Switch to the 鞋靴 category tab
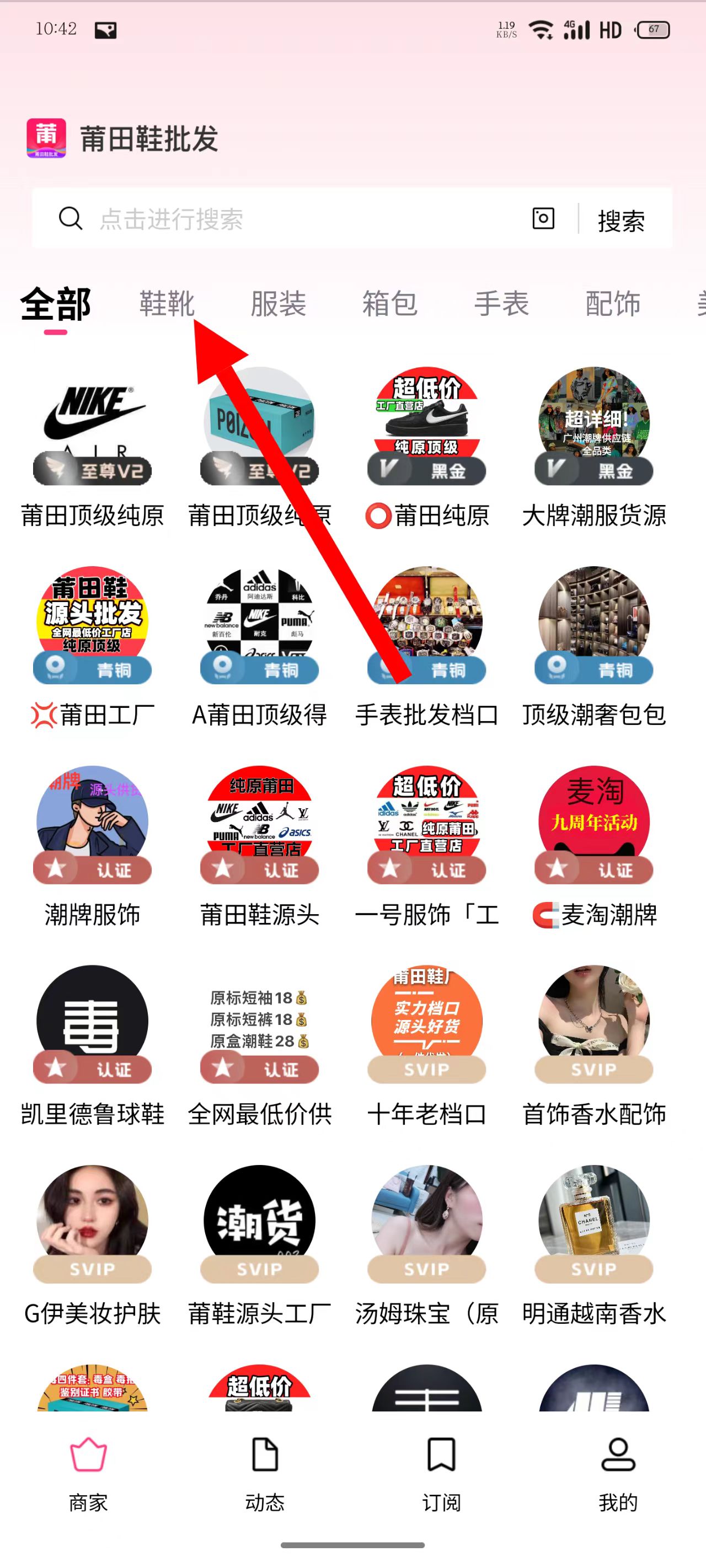This screenshot has width=706, height=1568. coord(167,304)
